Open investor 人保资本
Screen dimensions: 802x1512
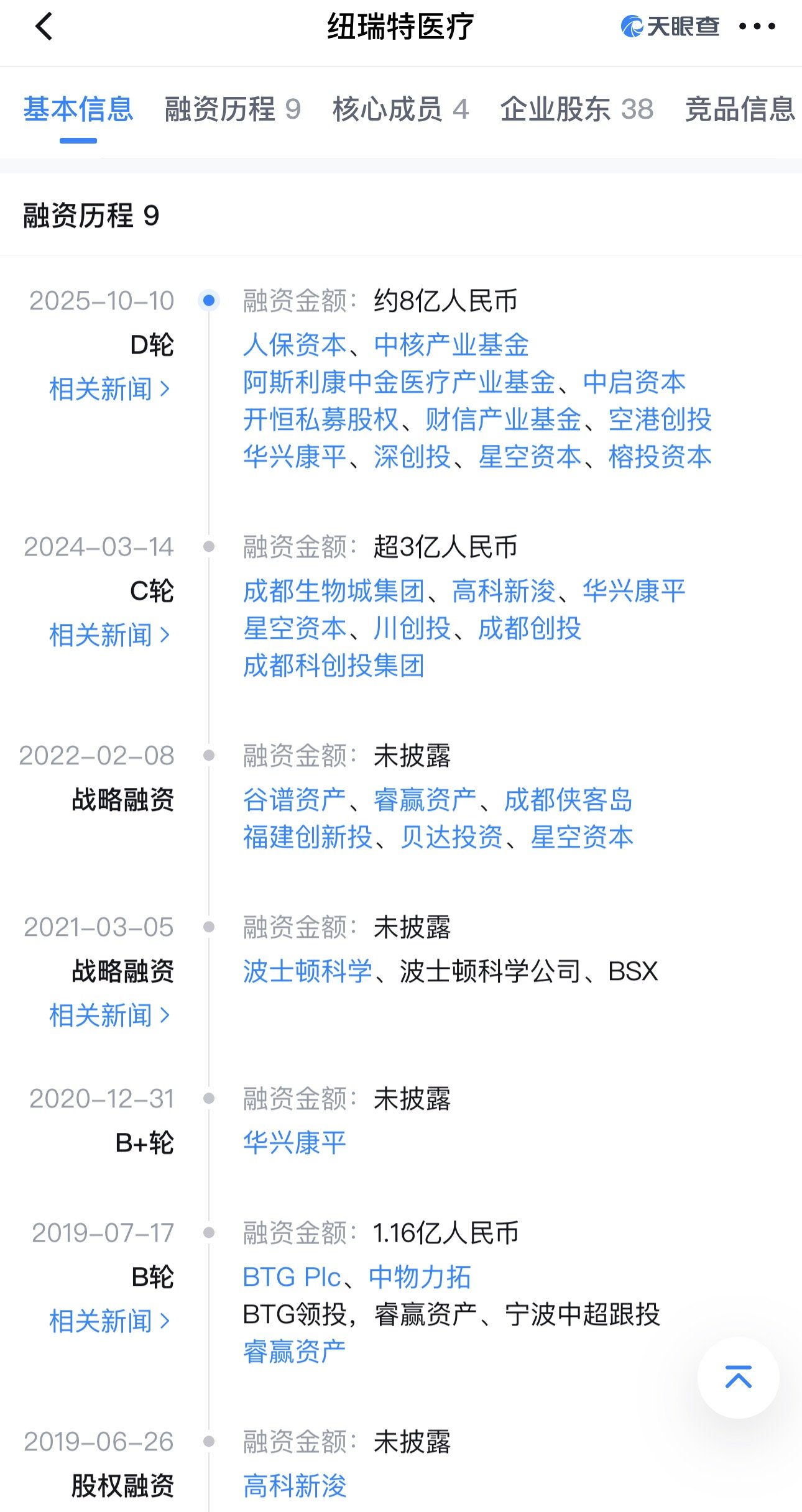(294, 345)
